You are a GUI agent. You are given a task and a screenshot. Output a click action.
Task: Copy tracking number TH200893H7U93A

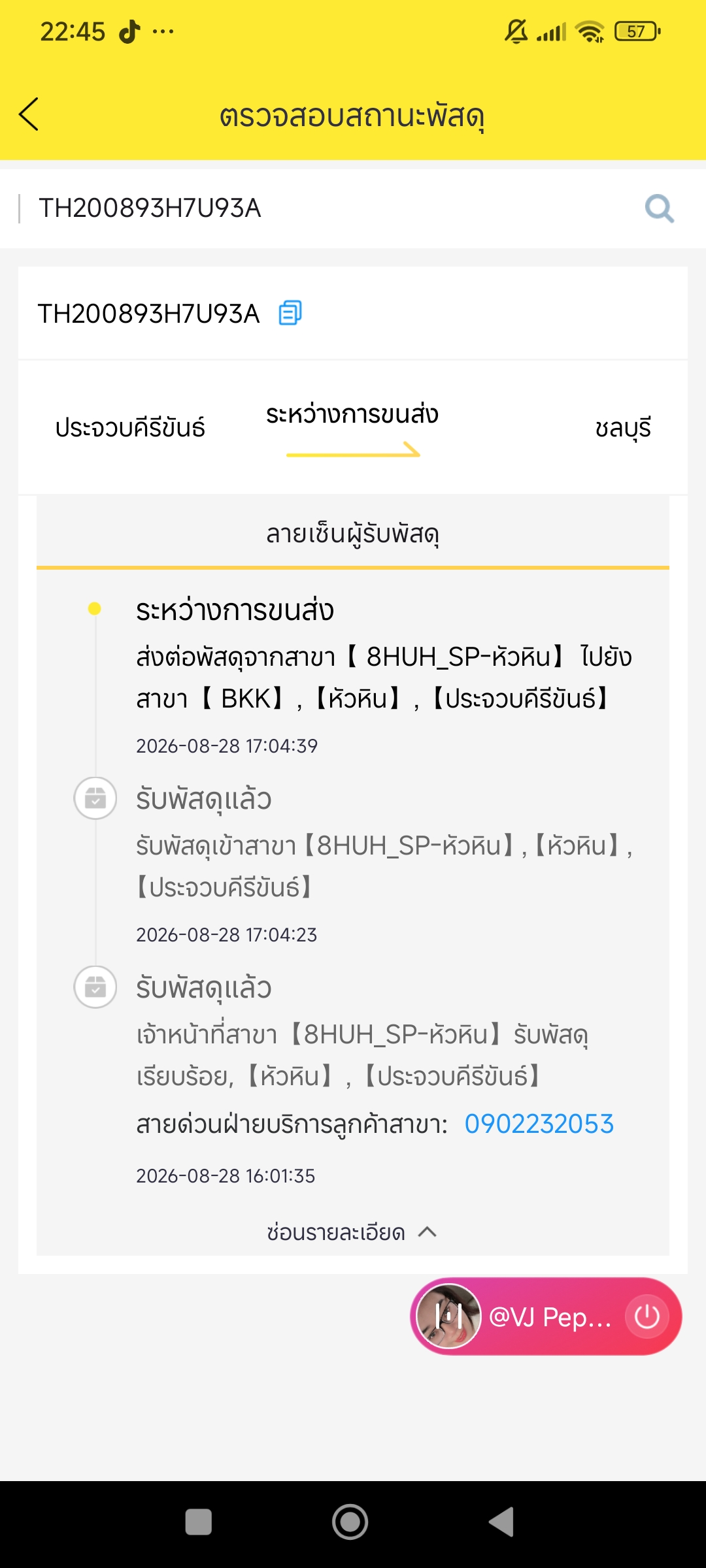(x=290, y=313)
